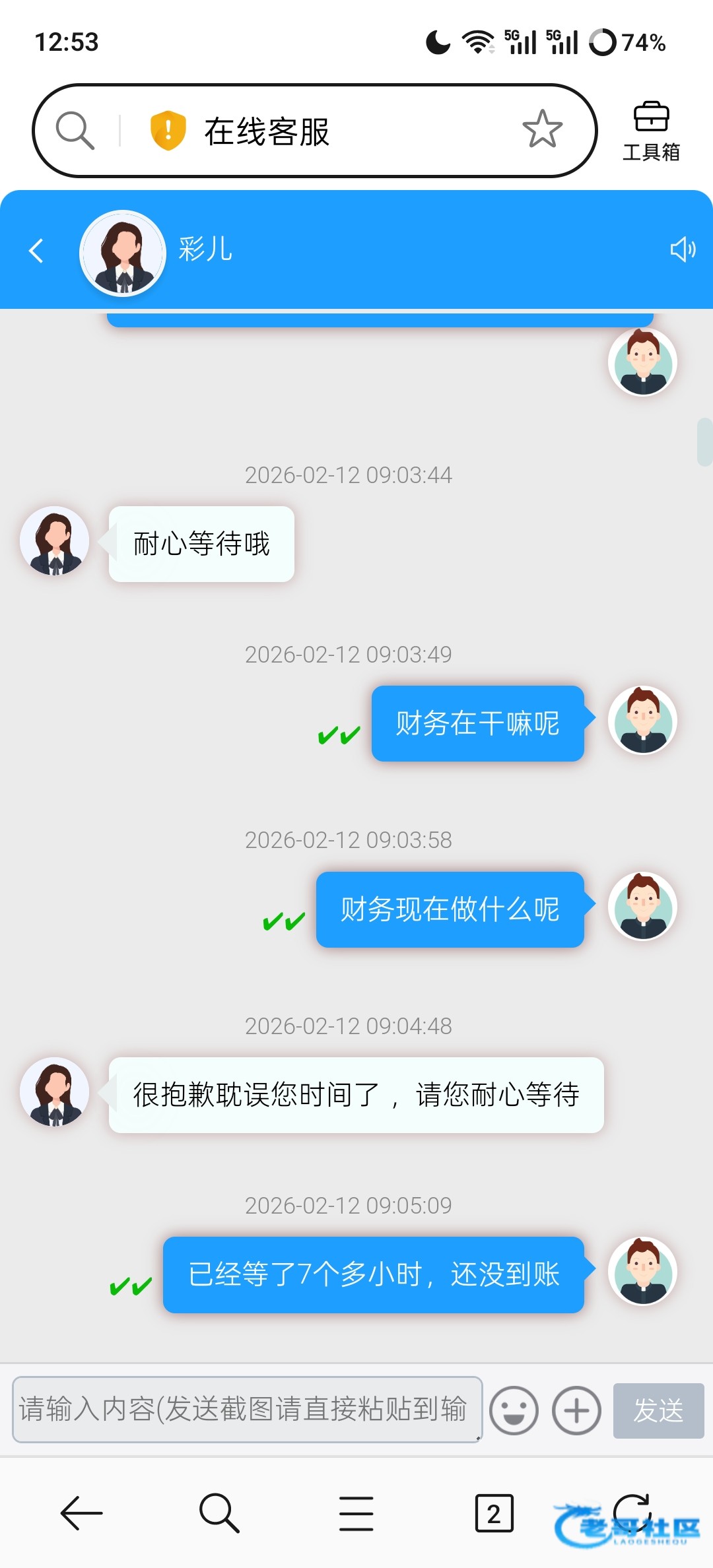Focus the message input field

[x=247, y=1409]
